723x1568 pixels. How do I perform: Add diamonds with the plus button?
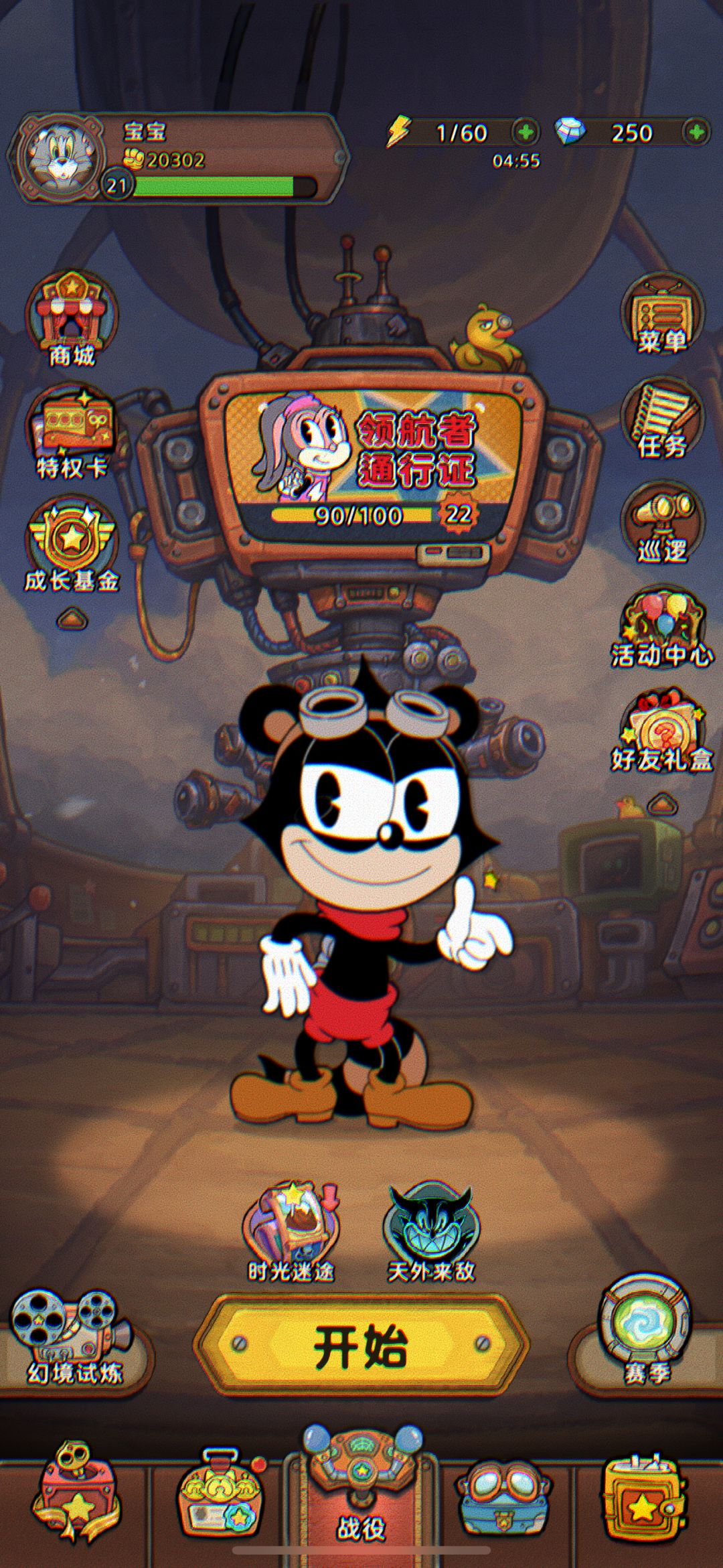point(696,132)
